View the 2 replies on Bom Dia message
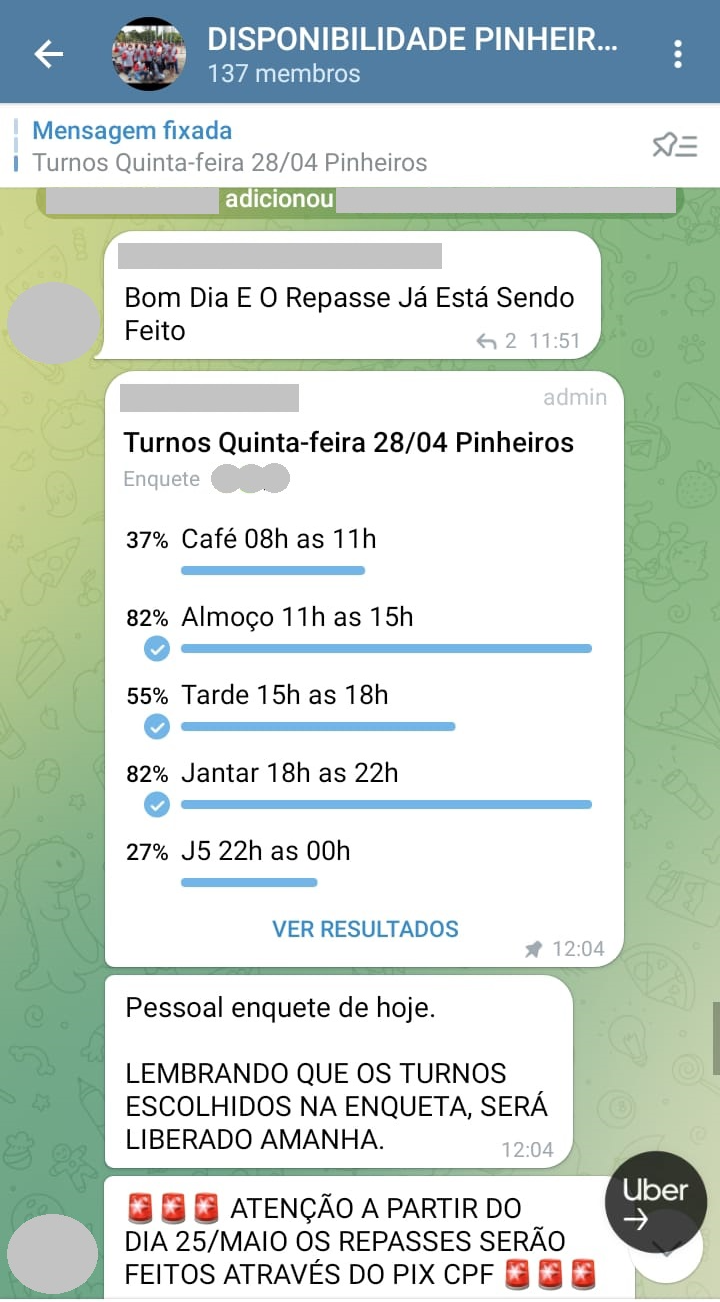 tap(497, 341)
